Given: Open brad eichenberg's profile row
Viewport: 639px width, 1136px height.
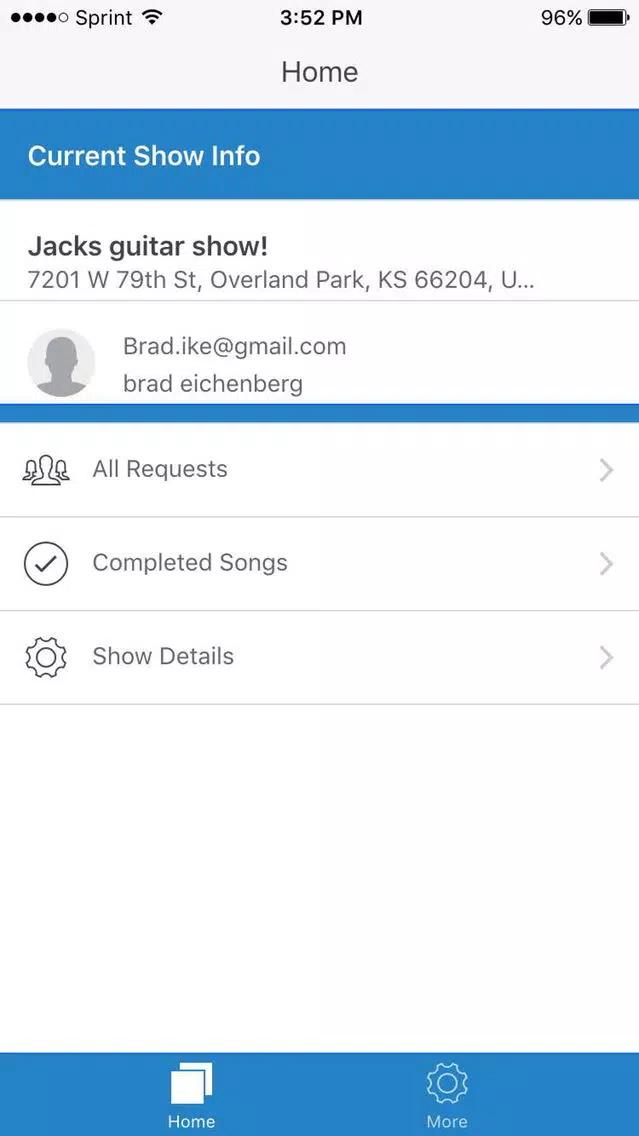Looking at the screenshot, I should [320, 363].
